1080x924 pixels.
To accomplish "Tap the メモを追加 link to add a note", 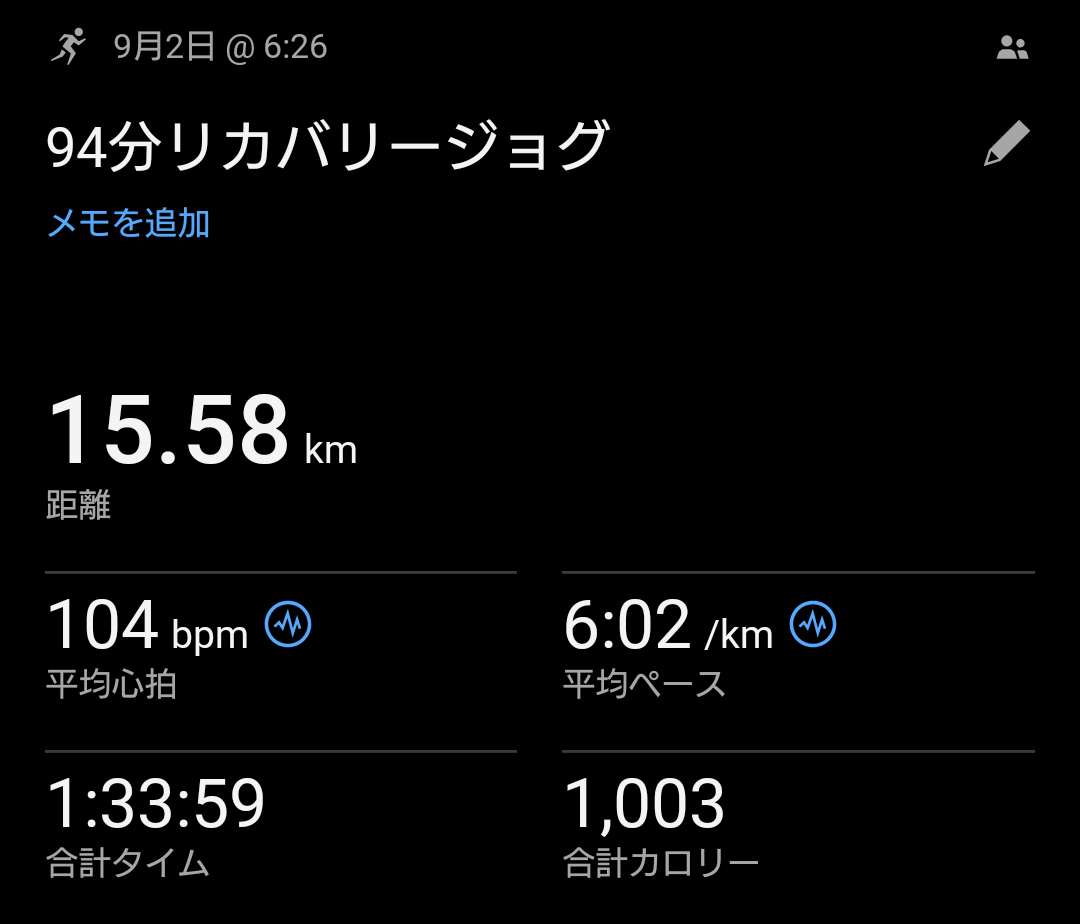I will 129,223.
